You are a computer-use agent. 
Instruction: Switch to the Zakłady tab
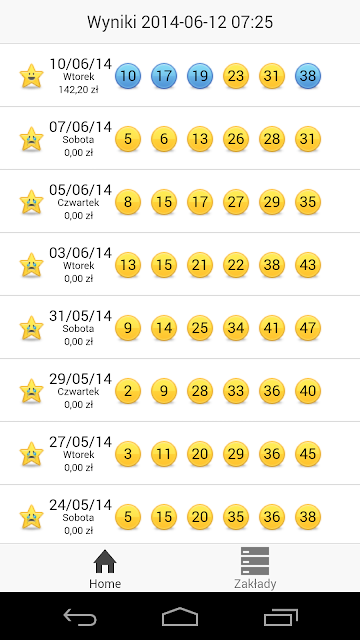pos(255,569)
